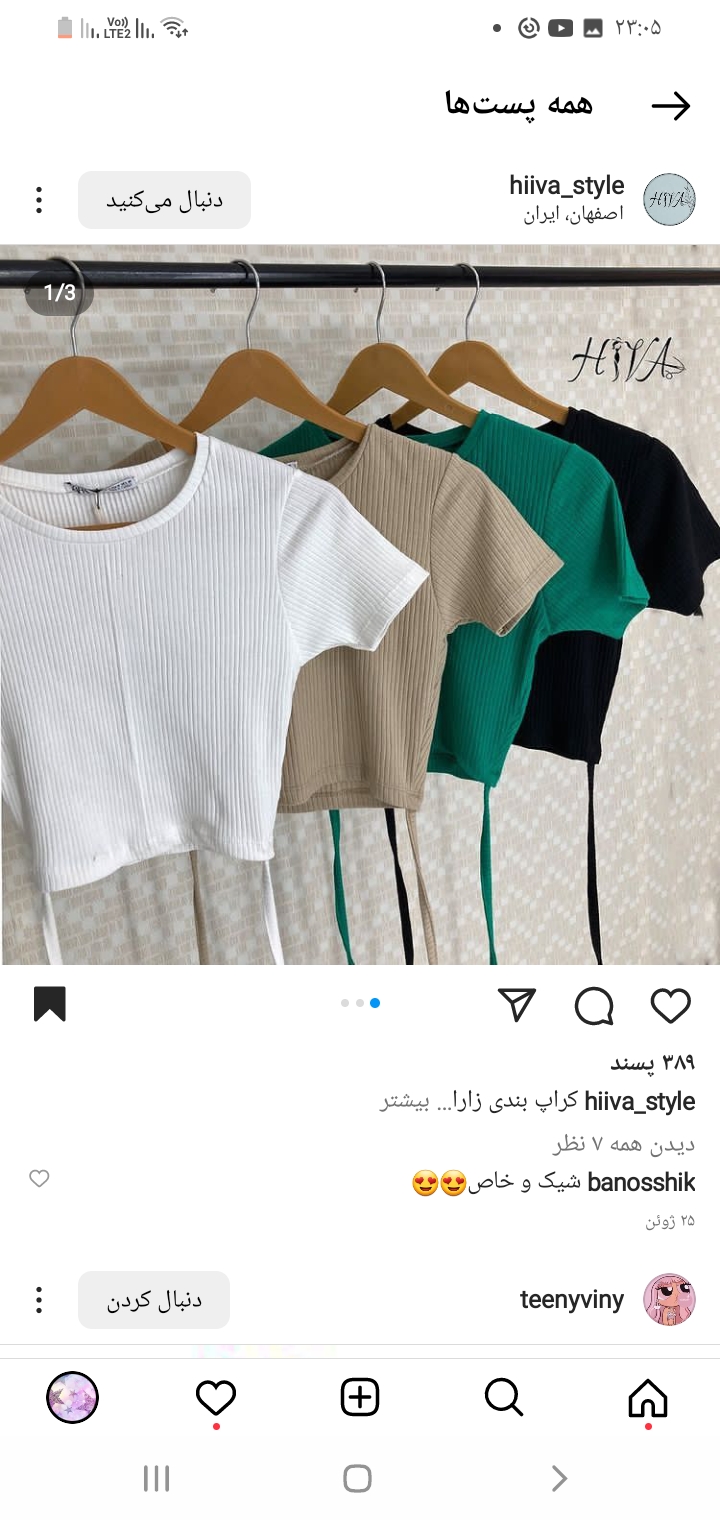The image size is (720, 1520).
Task: Create a new post
Action: (360, 1397)
